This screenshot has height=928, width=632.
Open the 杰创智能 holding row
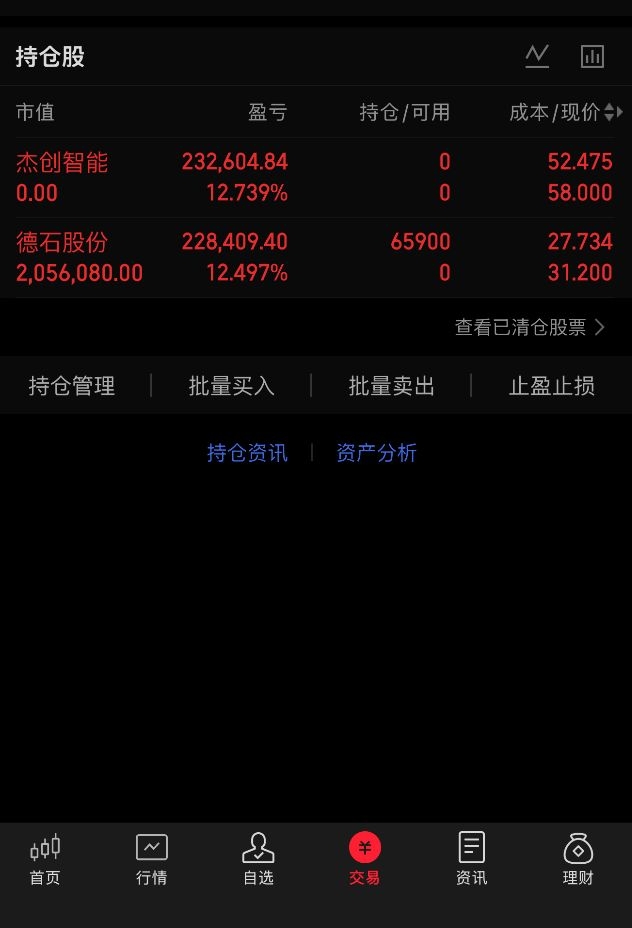[314, 177]
